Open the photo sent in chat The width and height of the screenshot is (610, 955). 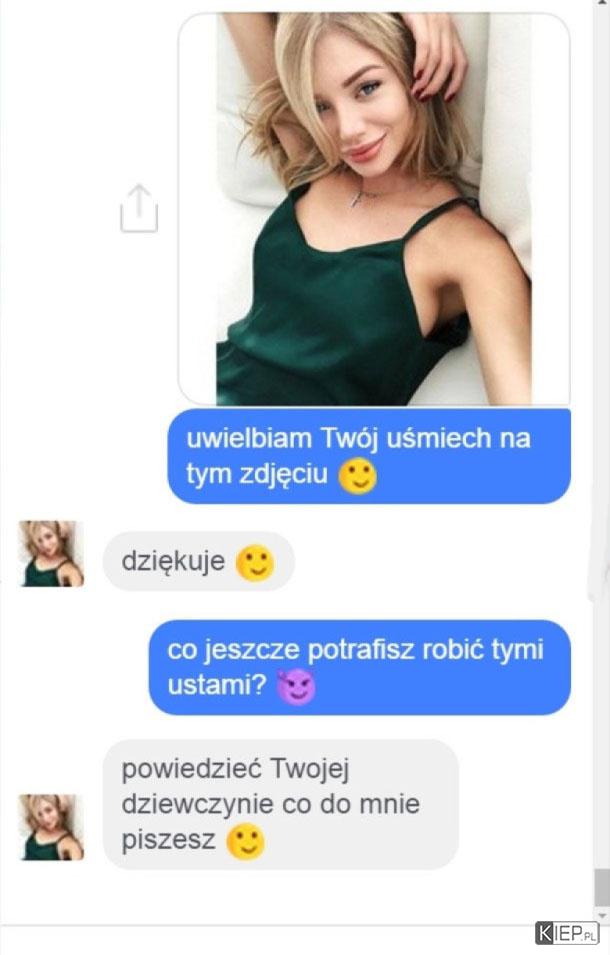pos(373,208)
